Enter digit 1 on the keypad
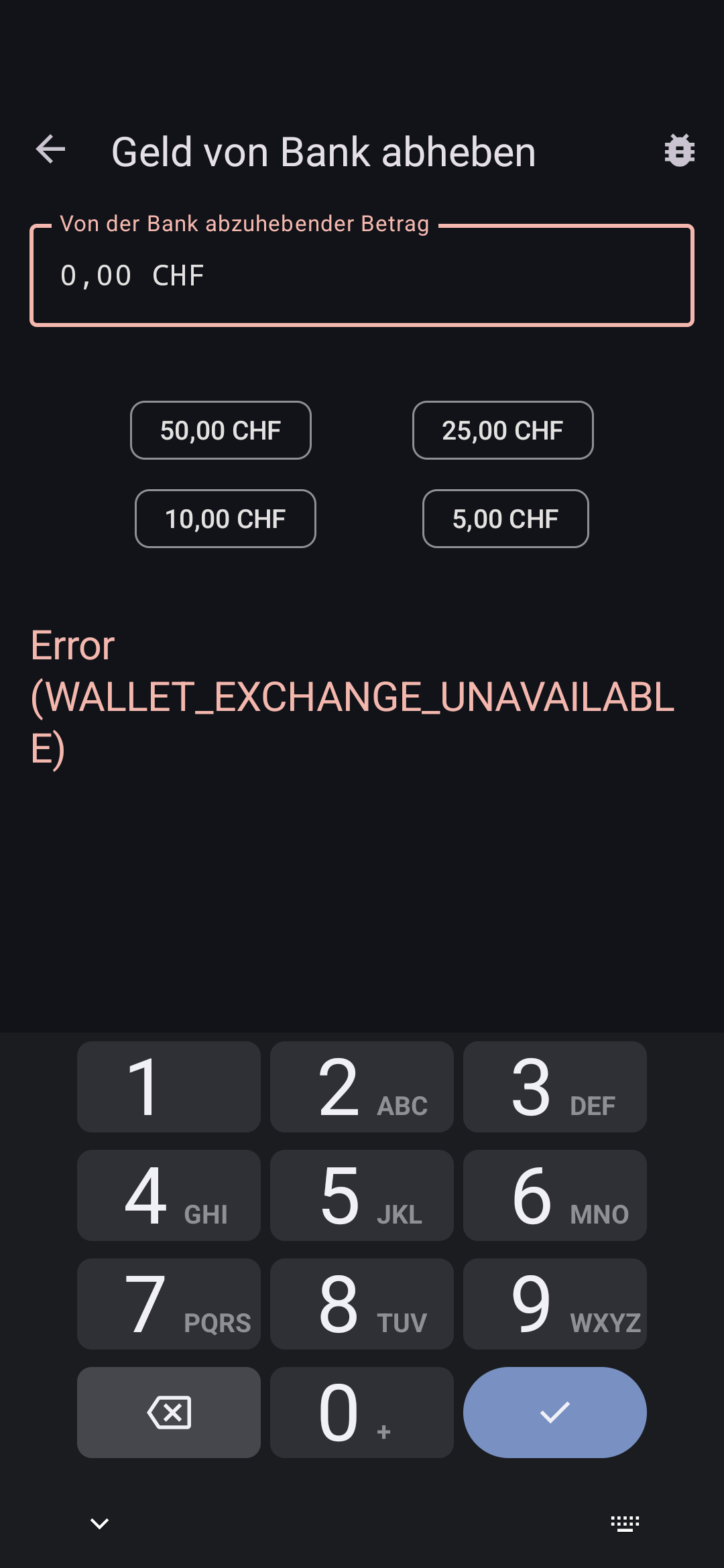This screenshot has width=724, height=1568. pyautogui.click(x=169, y=1087)
